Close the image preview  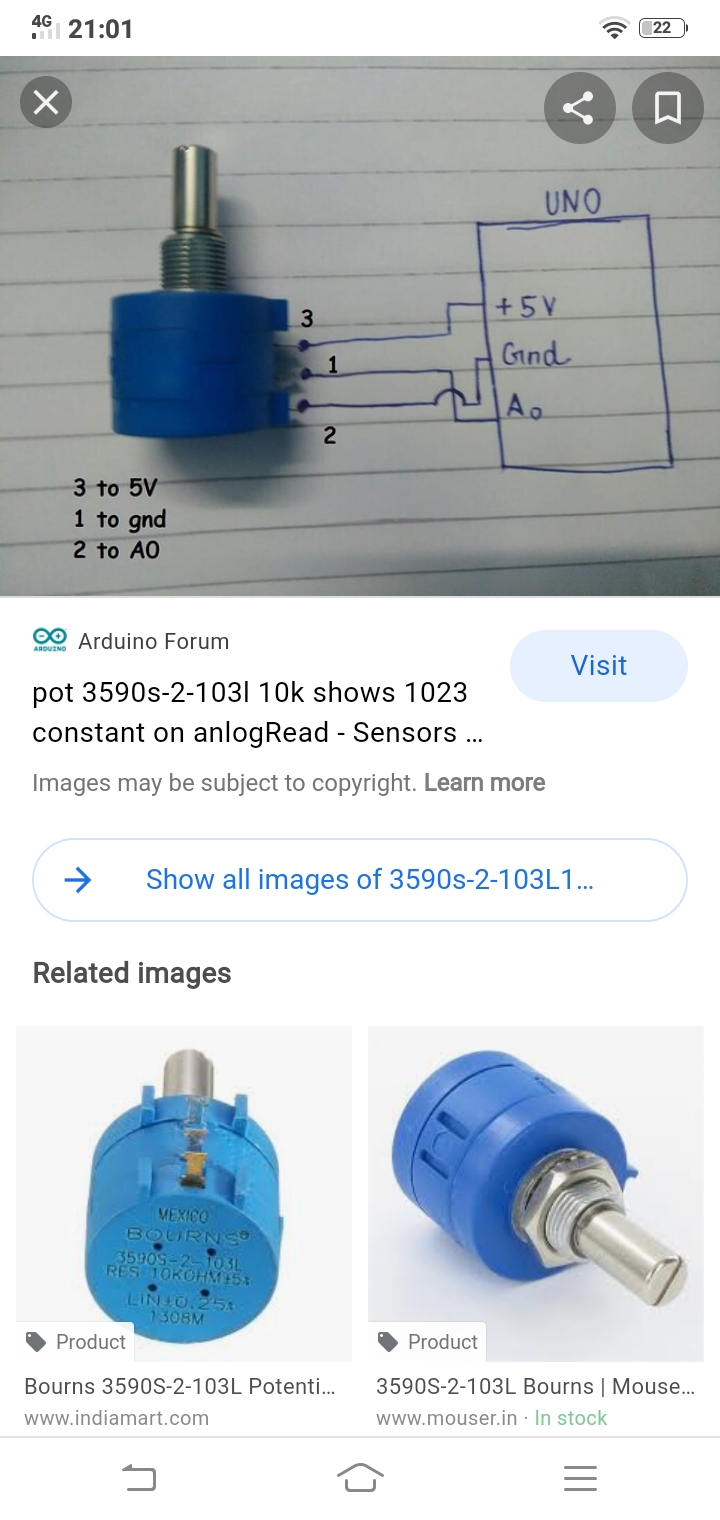point(46,102)
